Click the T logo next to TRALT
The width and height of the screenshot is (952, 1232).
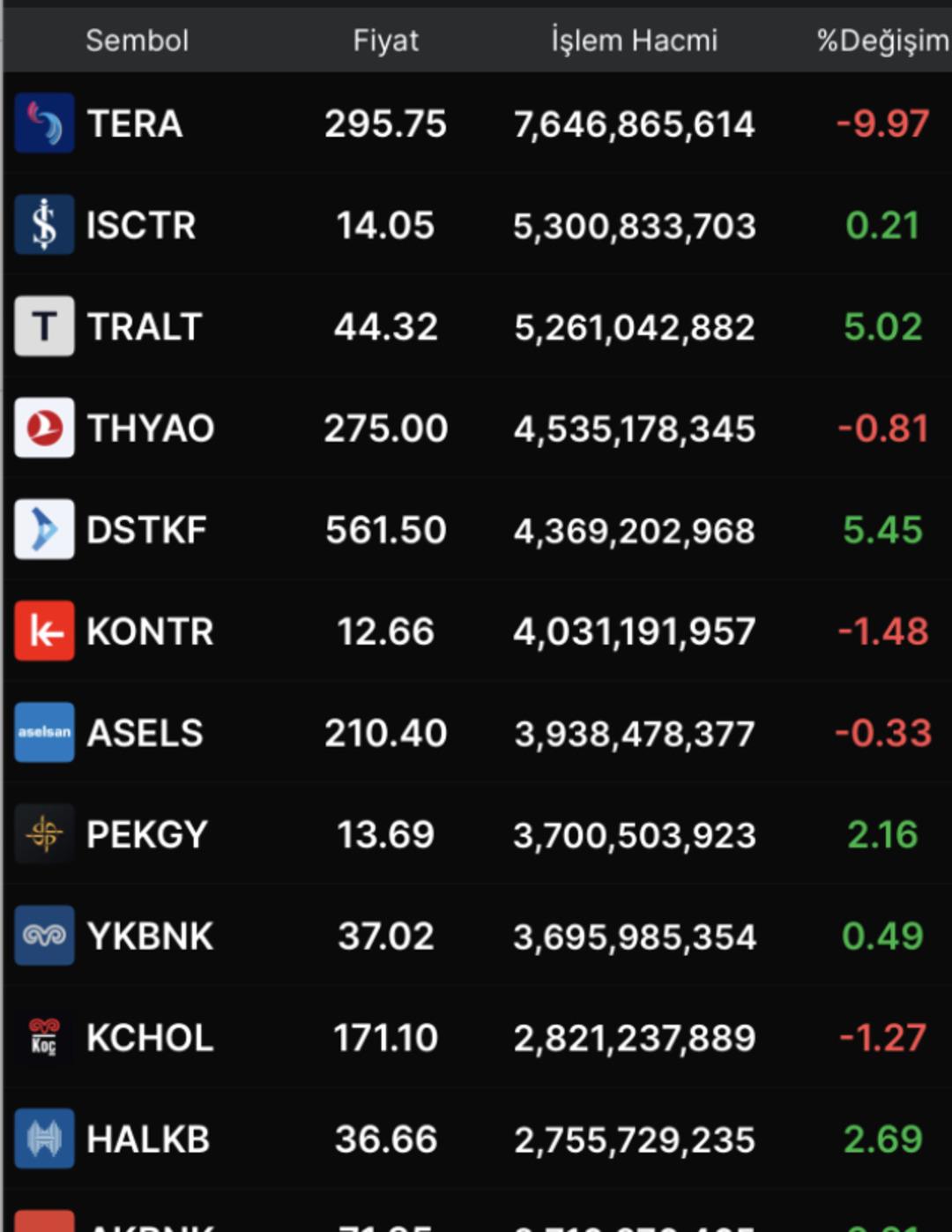(x=44, y=326)
